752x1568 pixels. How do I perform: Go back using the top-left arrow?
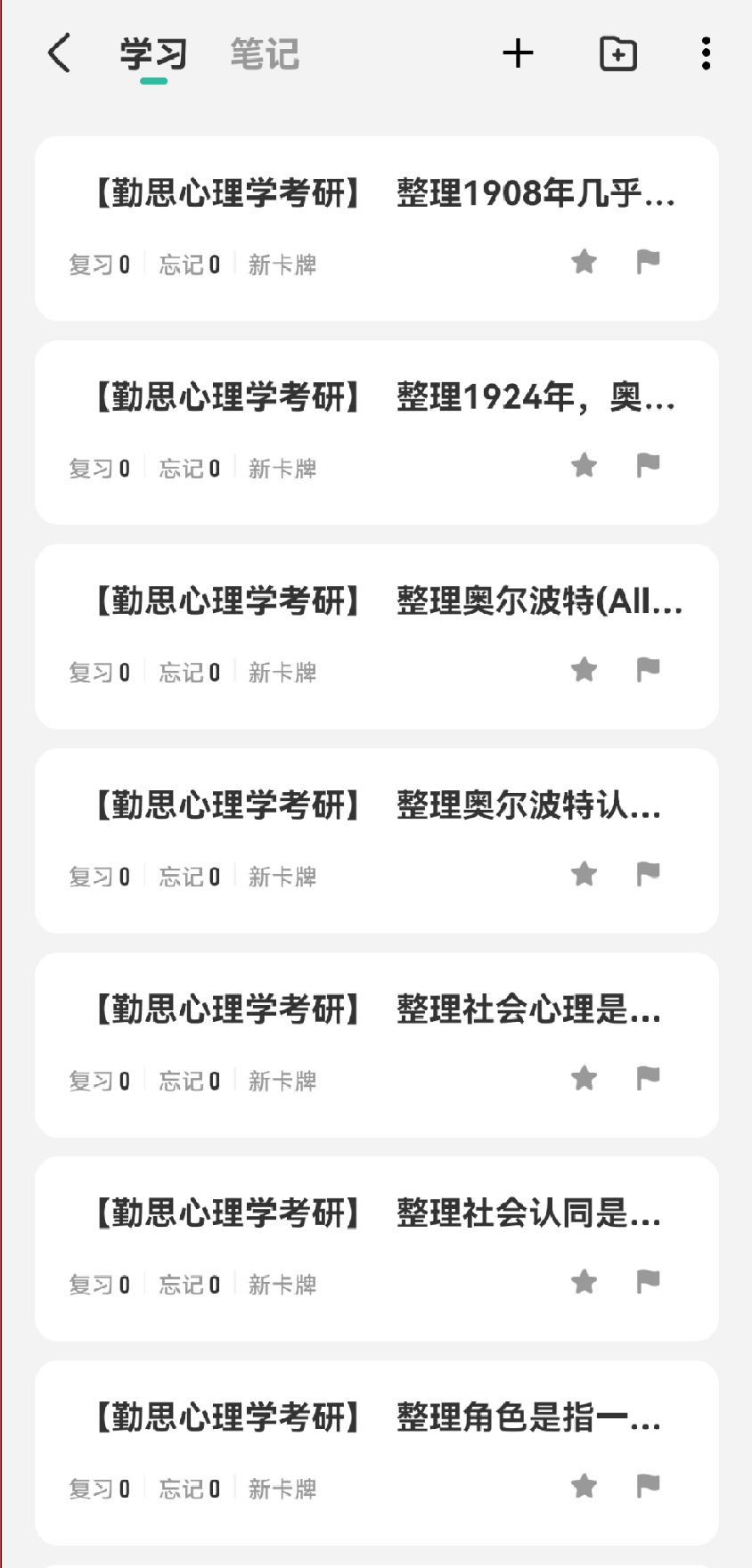point(59,53)
